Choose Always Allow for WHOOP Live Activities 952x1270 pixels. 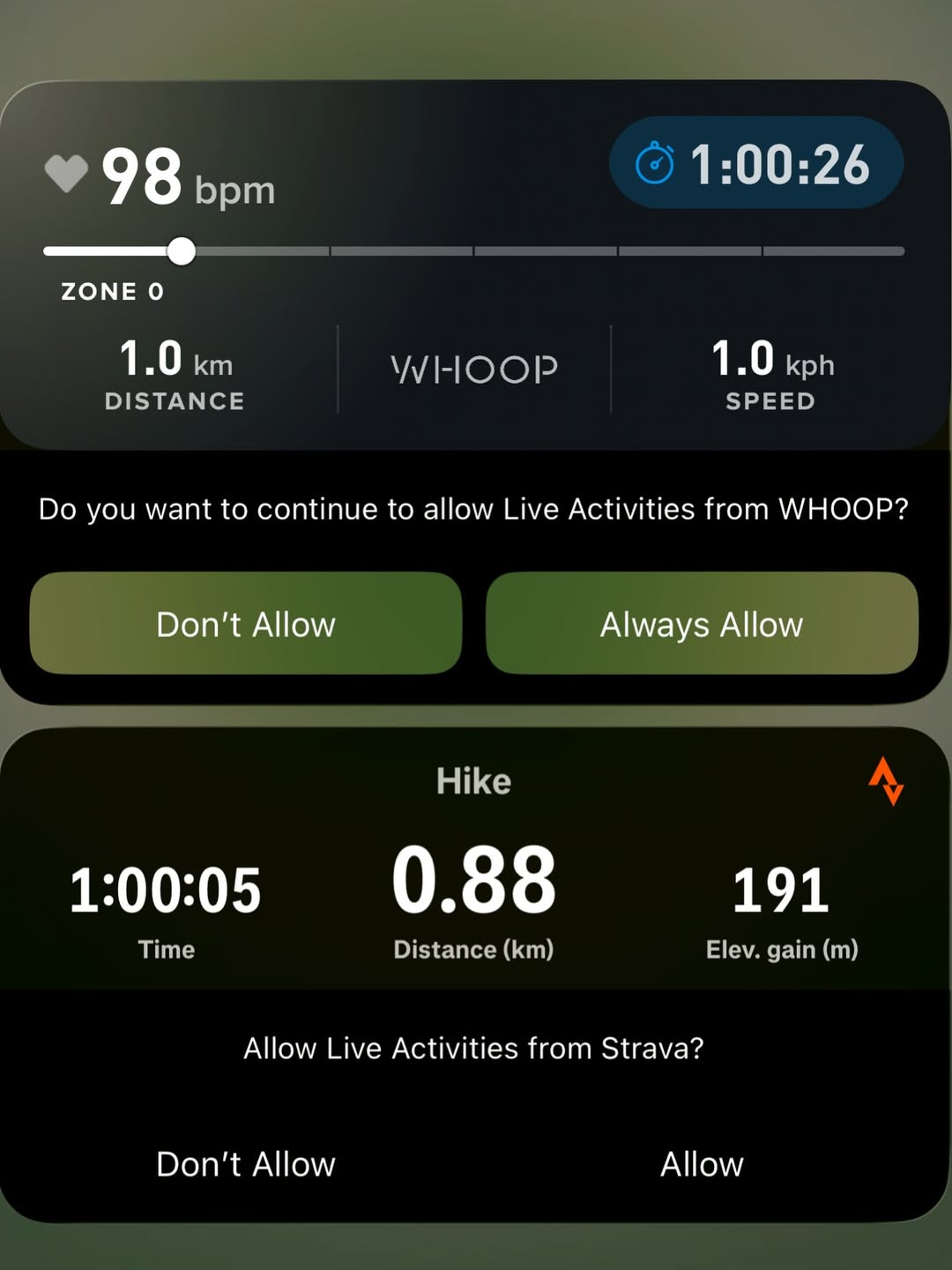coord(702,624)
